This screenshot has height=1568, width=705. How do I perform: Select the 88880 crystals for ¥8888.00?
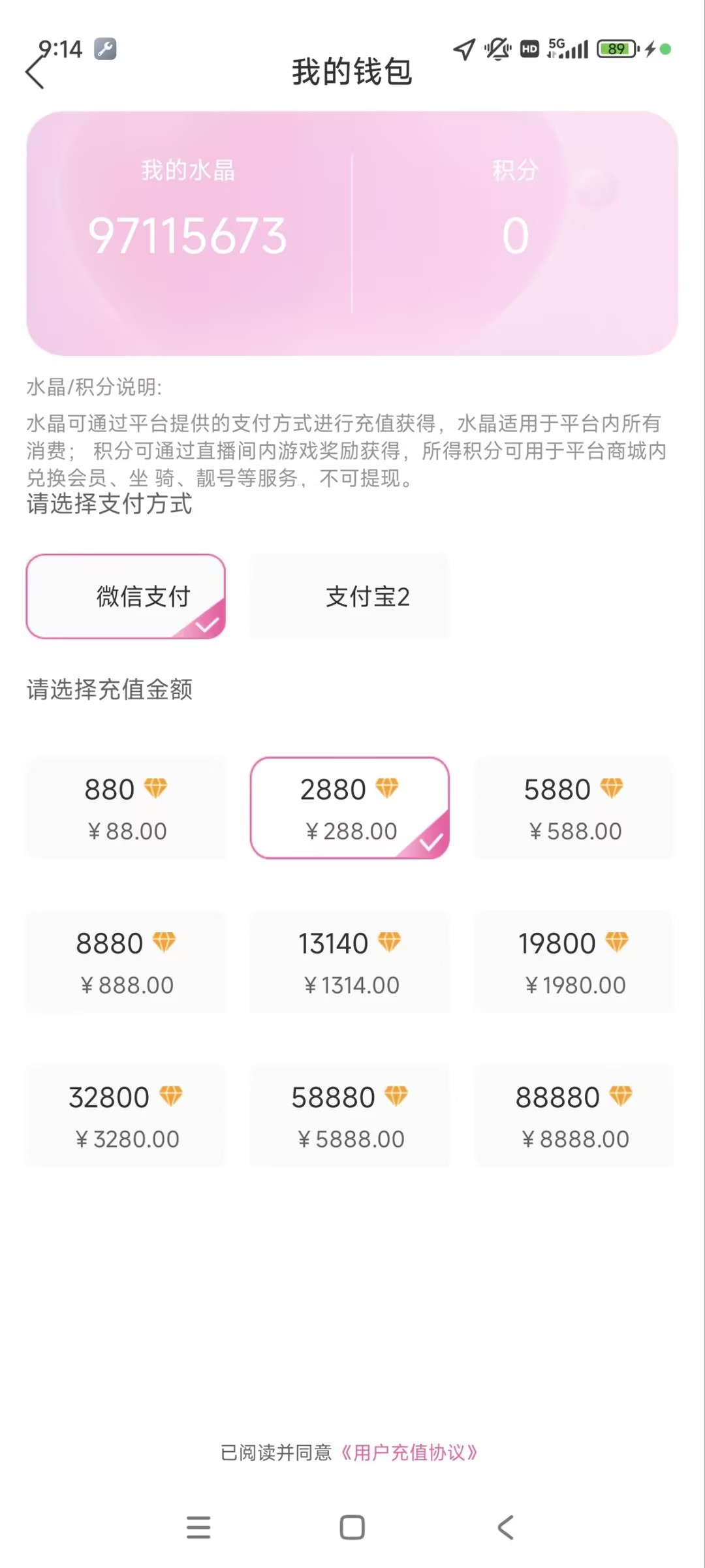(x=574, y=1116)
